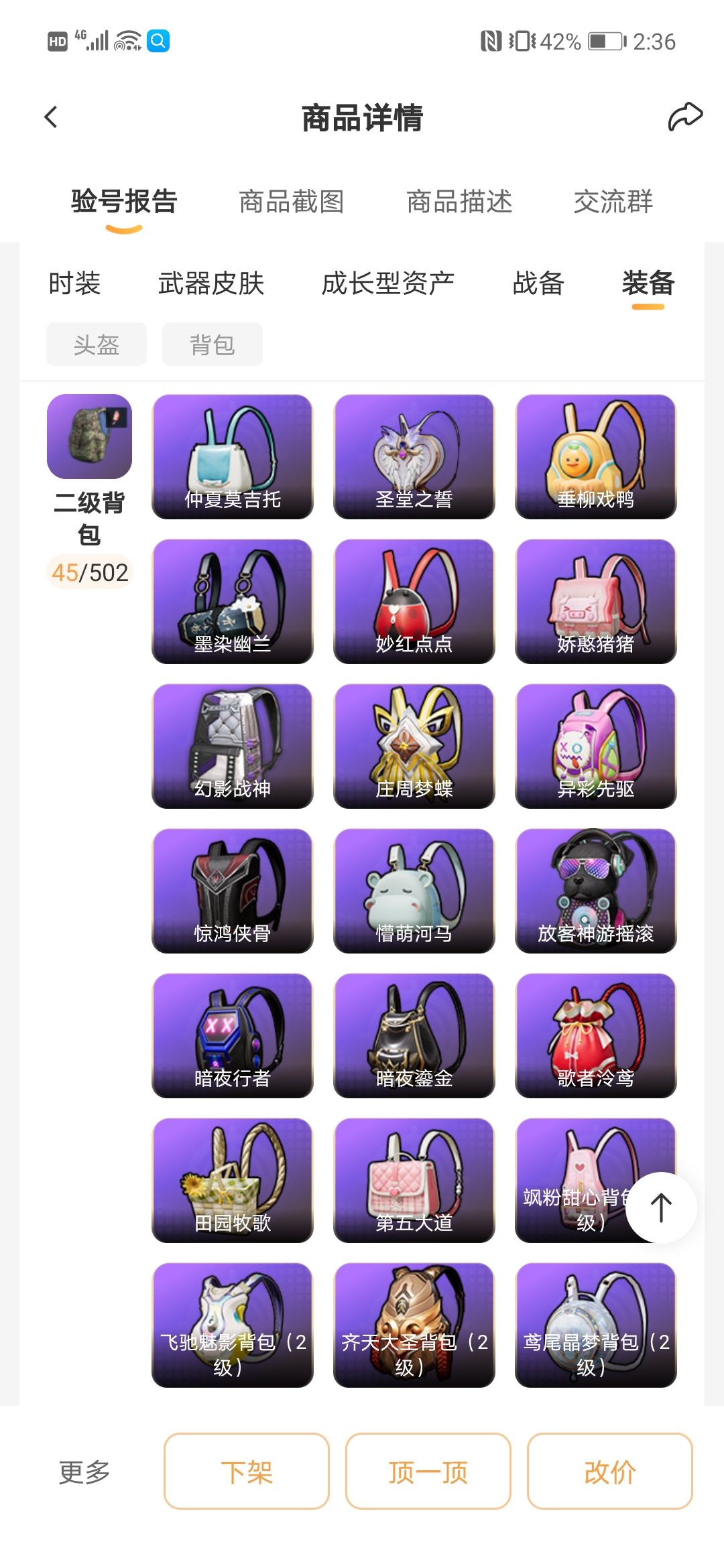Switch to the 战备 category
The height and width of the screenshot is (1568, 724).
(538, 283)
